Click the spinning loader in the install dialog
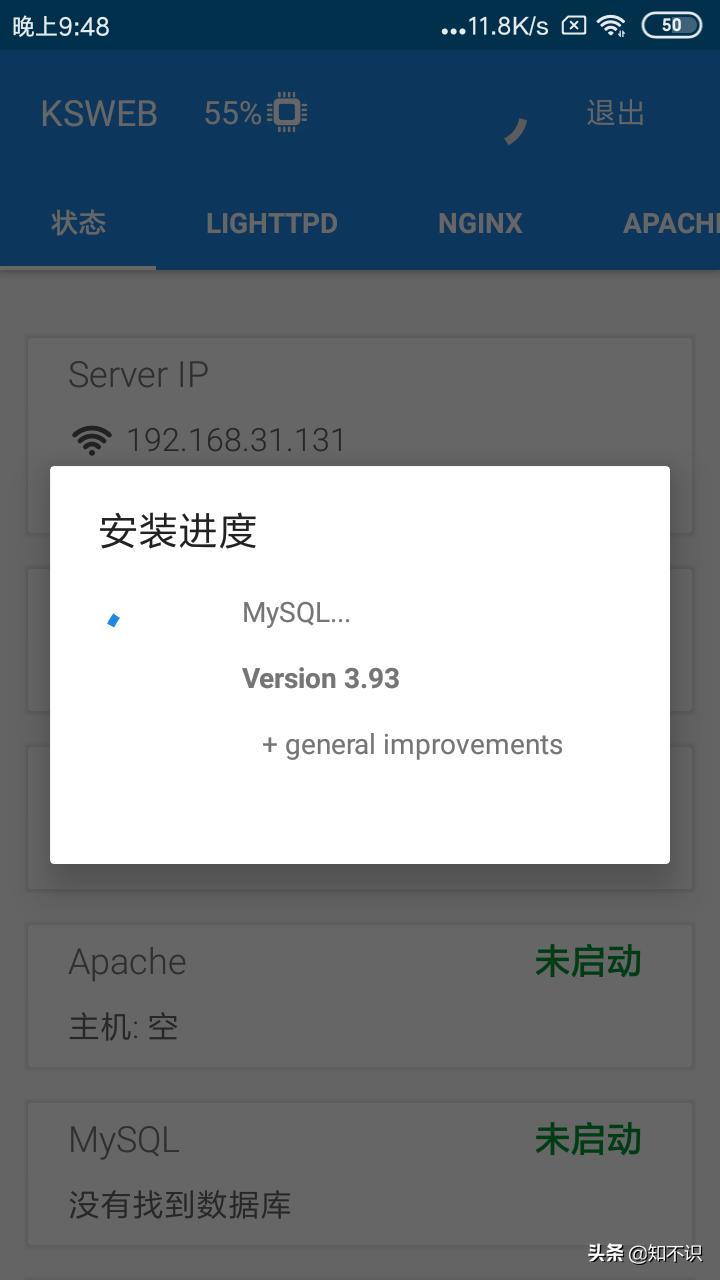Screen dimensions: 720x1280 pos(113,619)
